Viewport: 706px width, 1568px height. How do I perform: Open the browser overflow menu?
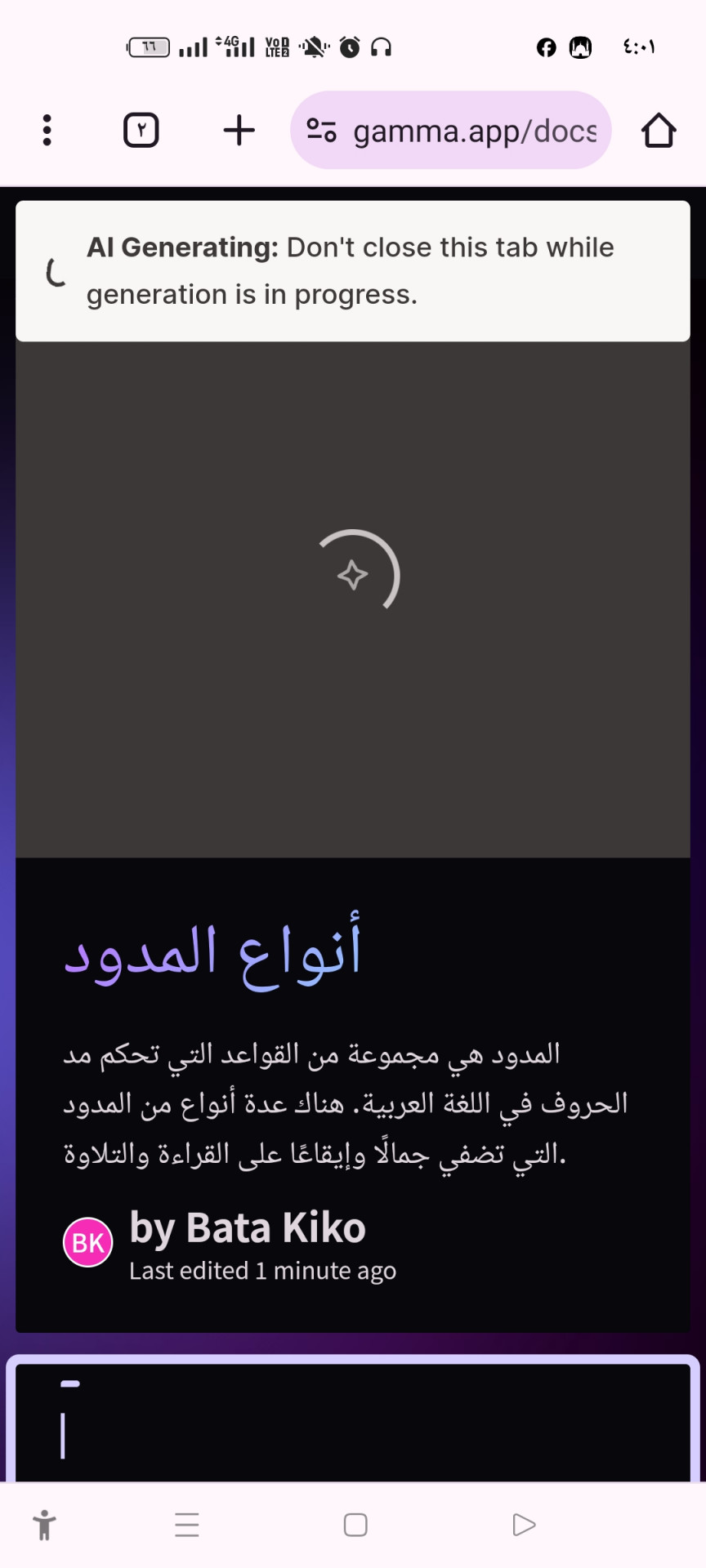click(x=47, y=130)
